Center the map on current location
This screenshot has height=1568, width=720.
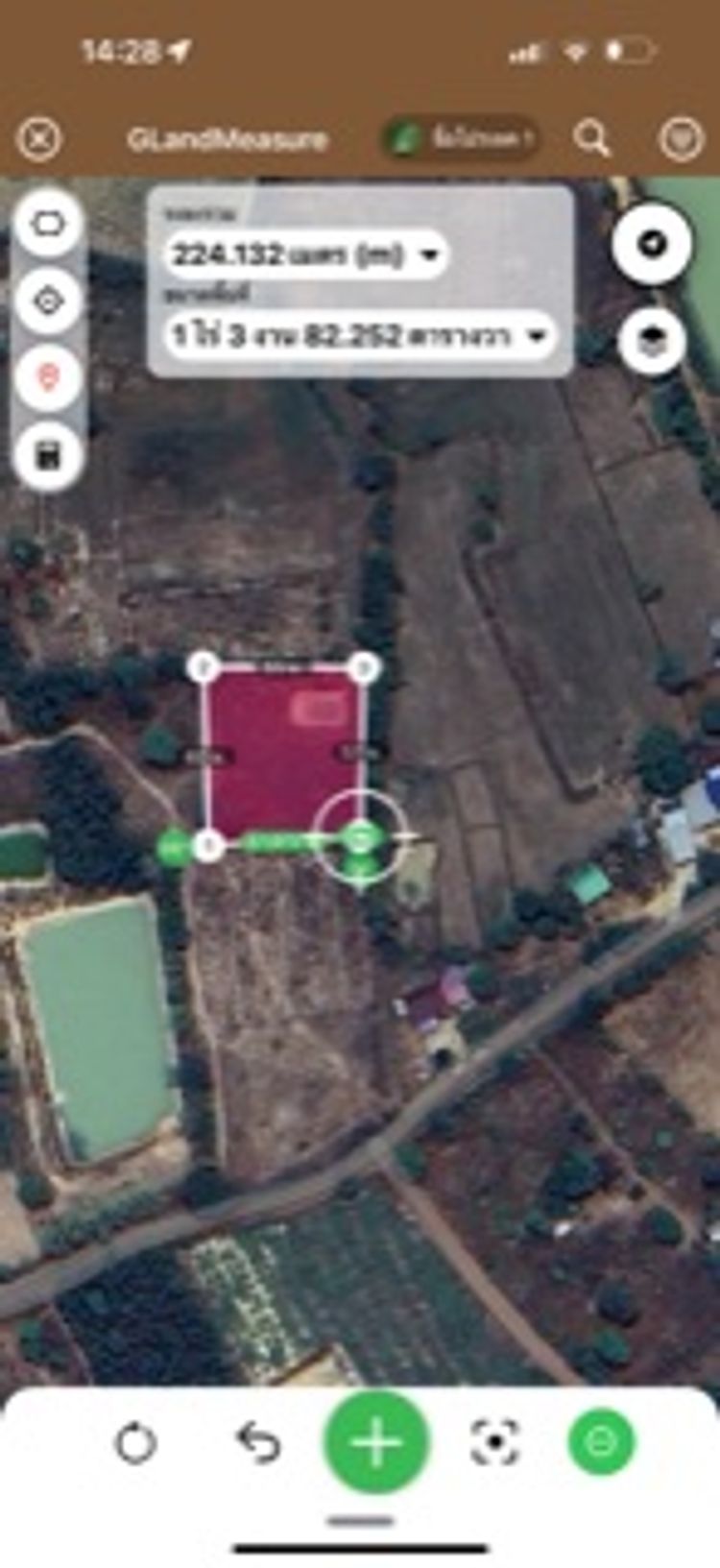tap(48, 301)
